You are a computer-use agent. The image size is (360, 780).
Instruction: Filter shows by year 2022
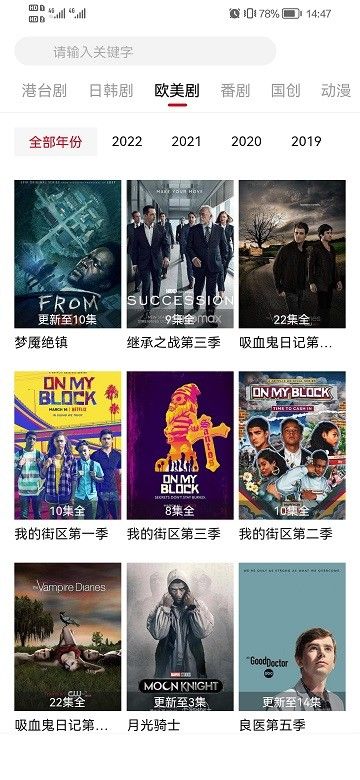click(x=127, y=141)
